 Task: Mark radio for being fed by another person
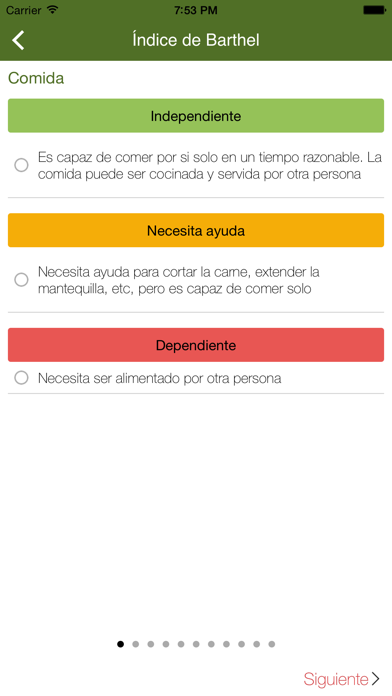(x=21, y=378)
